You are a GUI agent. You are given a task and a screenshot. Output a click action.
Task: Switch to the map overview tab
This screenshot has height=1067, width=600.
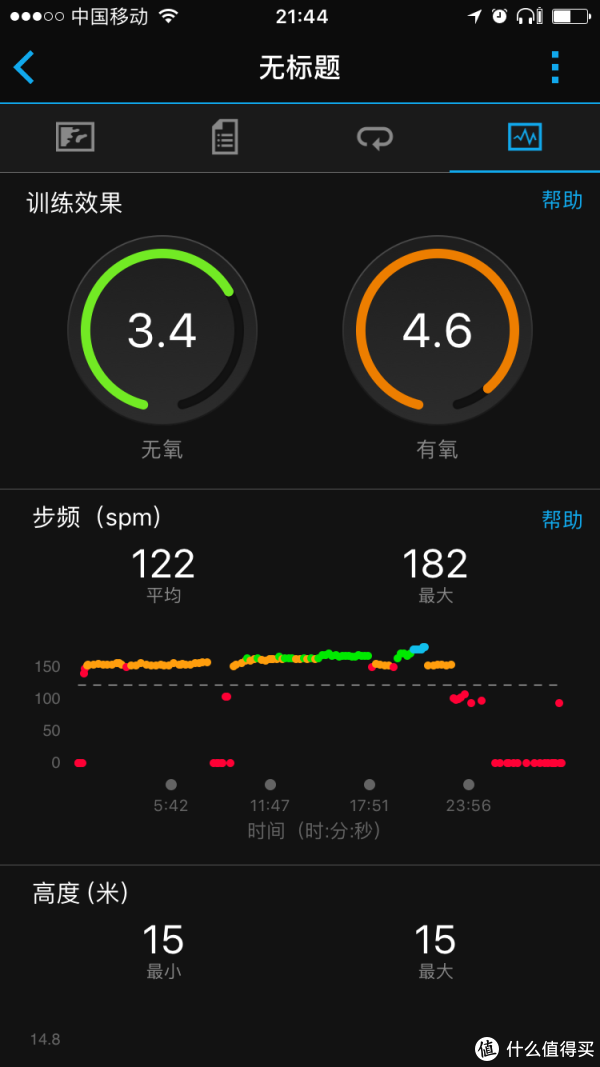coord(75,137)
